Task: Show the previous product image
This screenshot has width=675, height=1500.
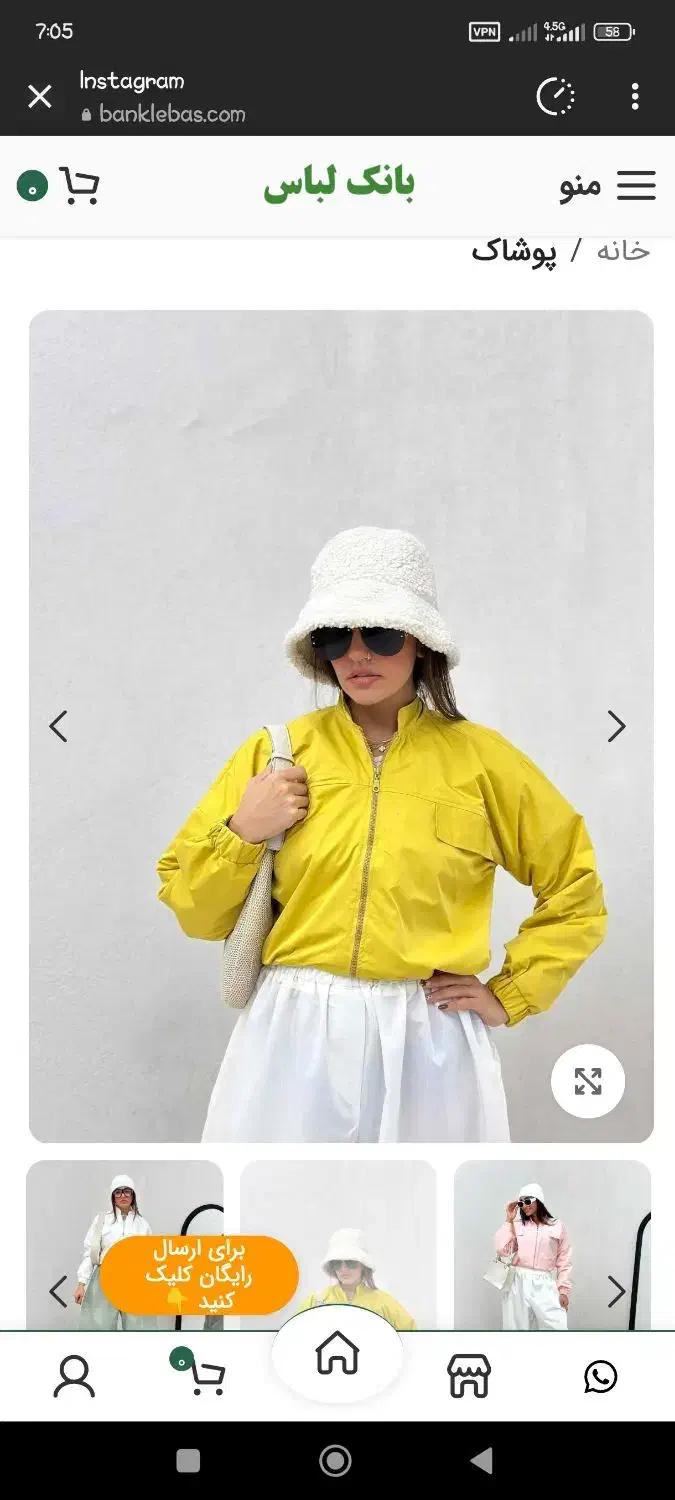Action: pos(59,727)
